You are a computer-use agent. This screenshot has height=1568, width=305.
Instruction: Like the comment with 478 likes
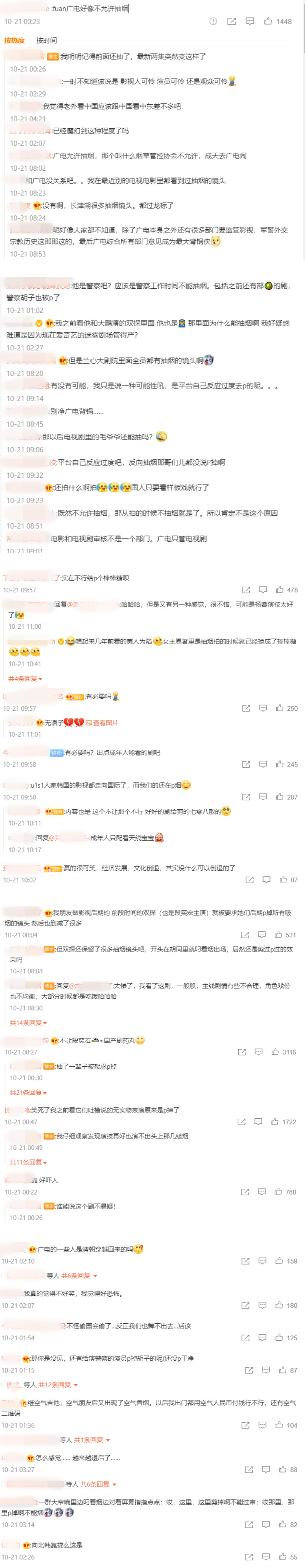[279, 589]
